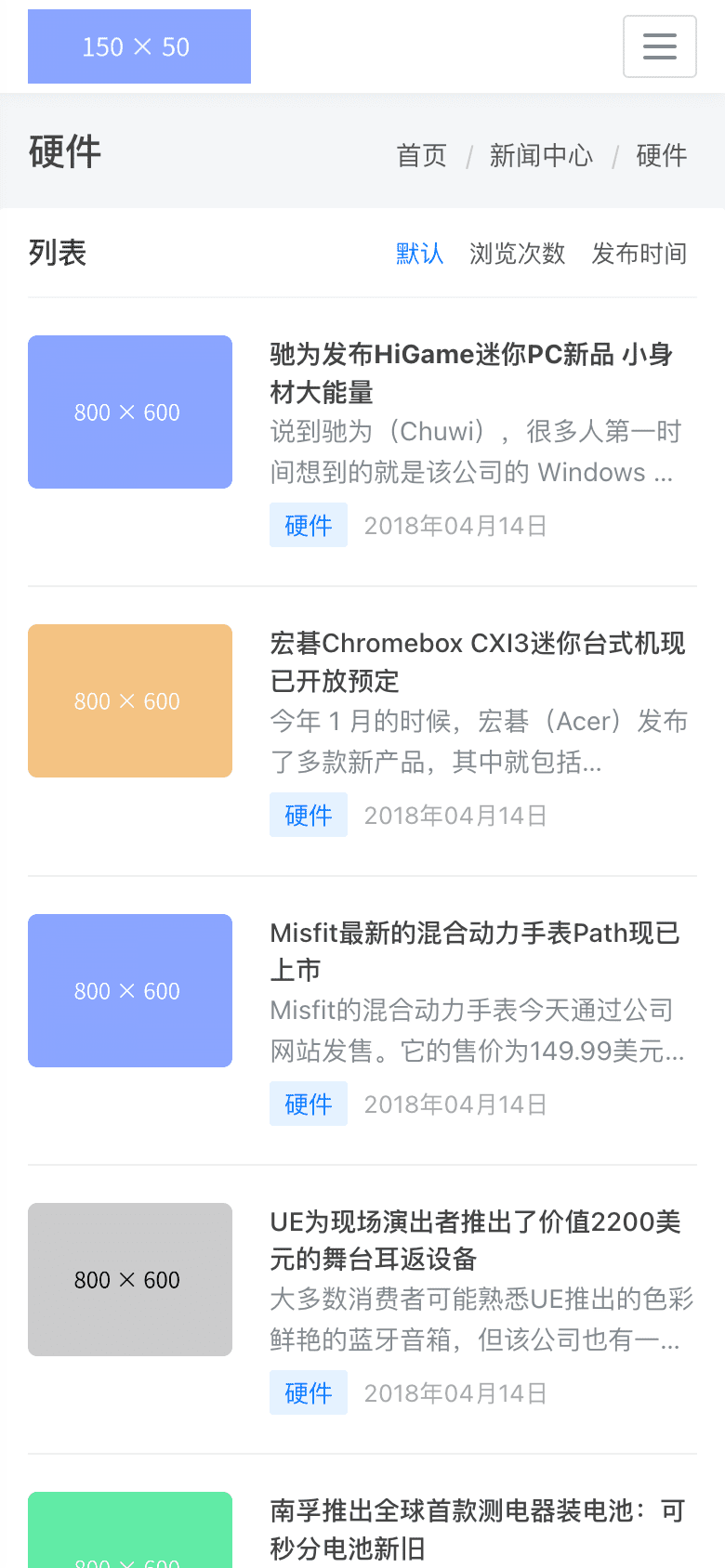The height and width of the screenshot is (1568, 725).
Task: Click the 硬件 tag under the Misfit article
Action: tap(308, 1104)
